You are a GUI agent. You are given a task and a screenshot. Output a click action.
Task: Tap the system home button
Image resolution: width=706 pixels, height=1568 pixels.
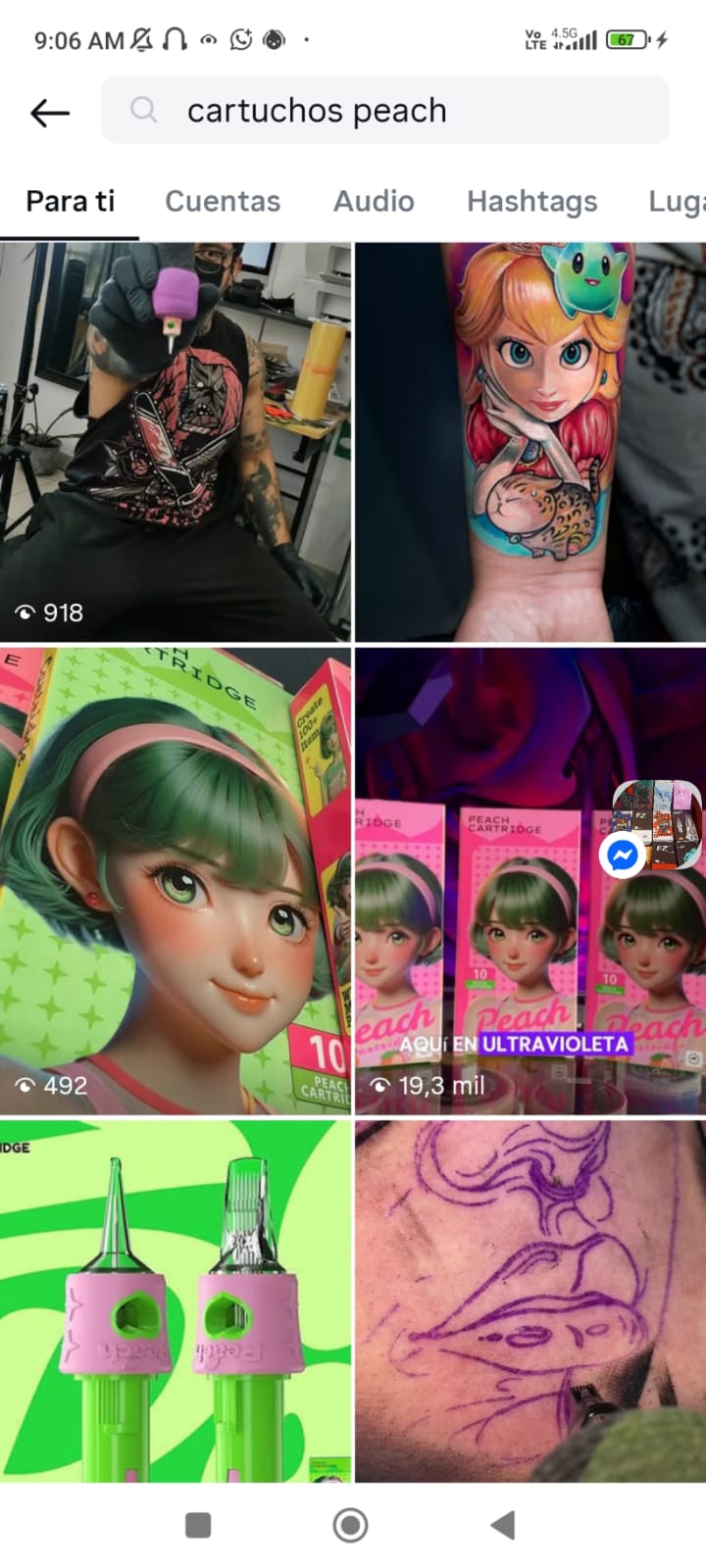[350, 1525]
